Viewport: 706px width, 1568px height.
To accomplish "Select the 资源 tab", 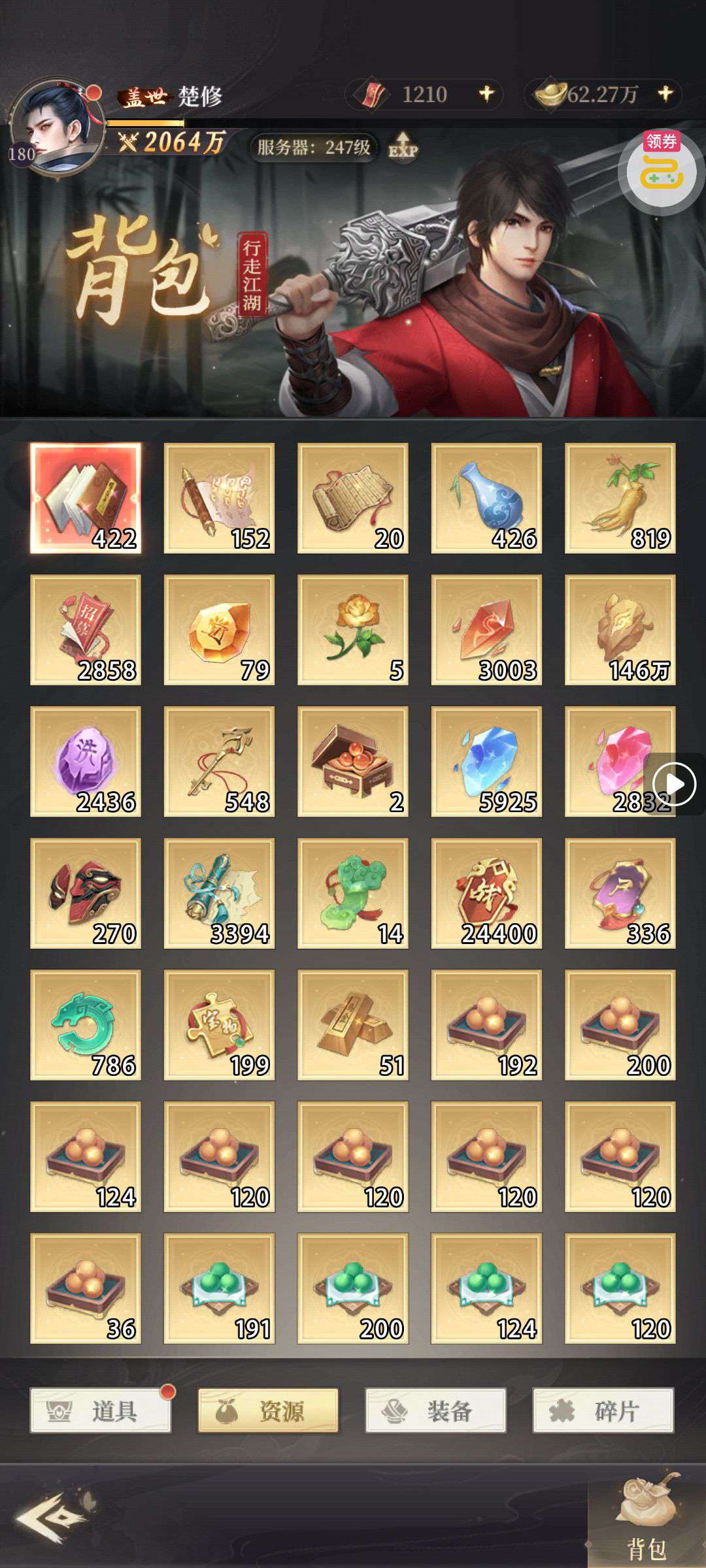I will [268, 1411].
